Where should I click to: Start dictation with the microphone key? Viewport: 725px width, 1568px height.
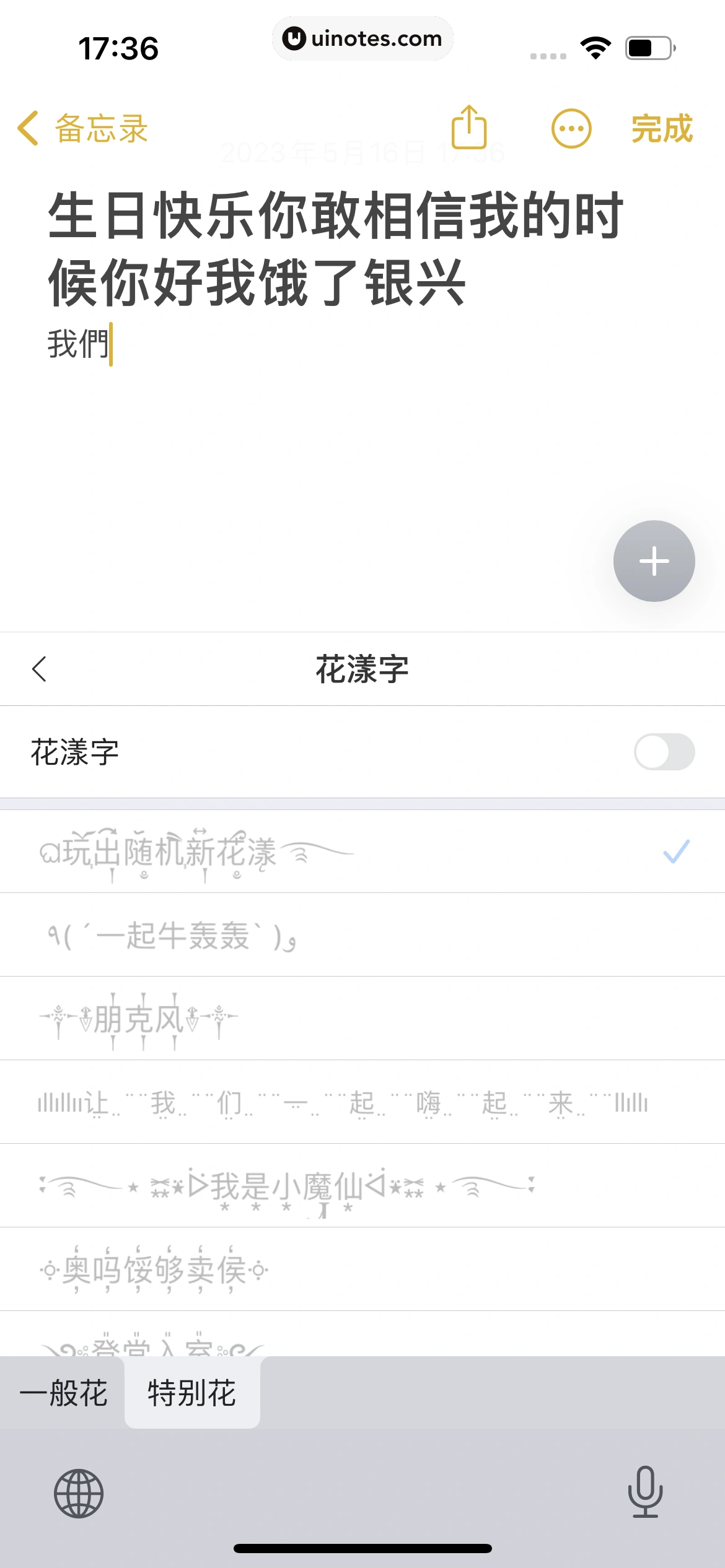click(x=645, y=1492)
